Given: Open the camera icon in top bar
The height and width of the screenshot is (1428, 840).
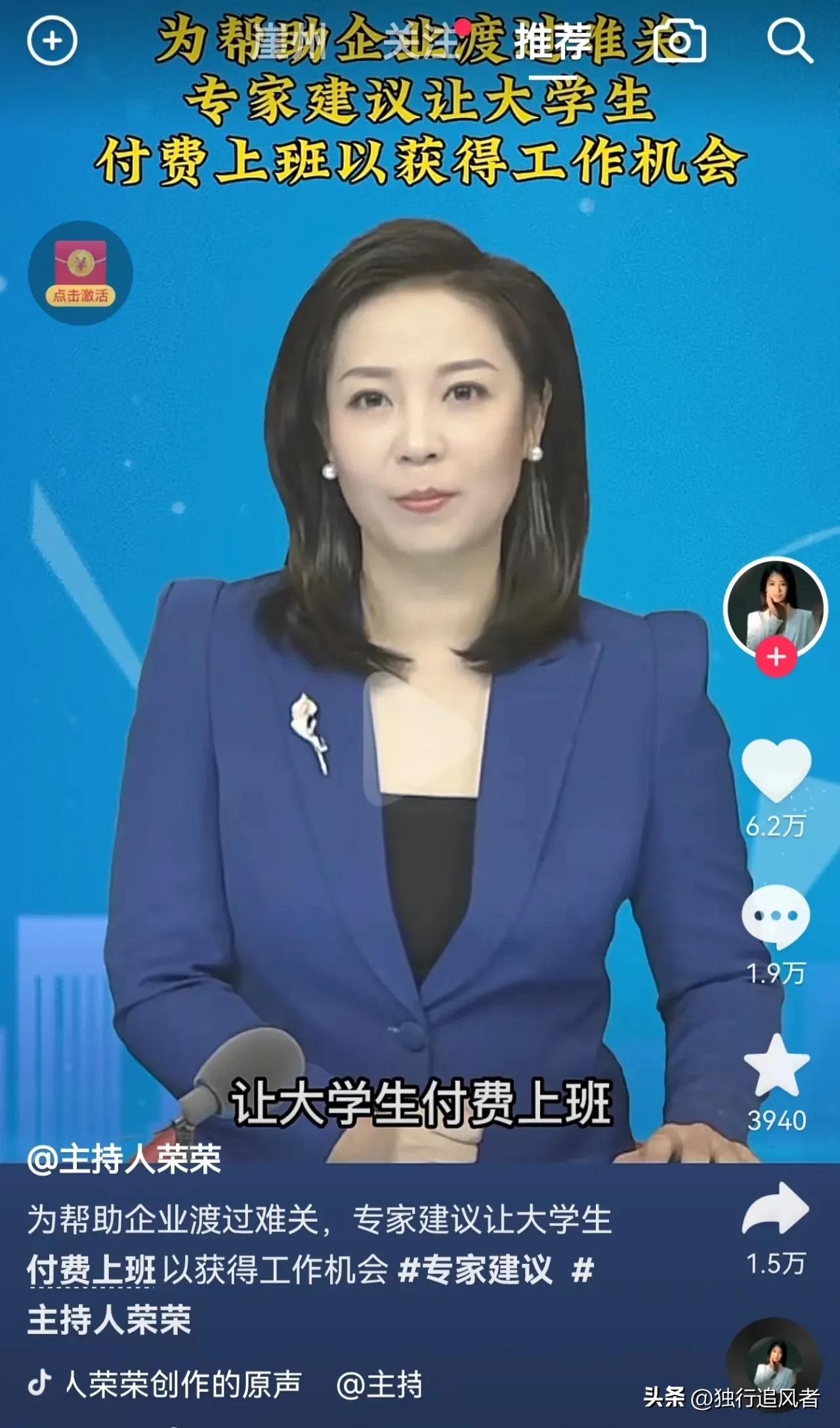Looking at the screenshot, I should tap(679, 42).
